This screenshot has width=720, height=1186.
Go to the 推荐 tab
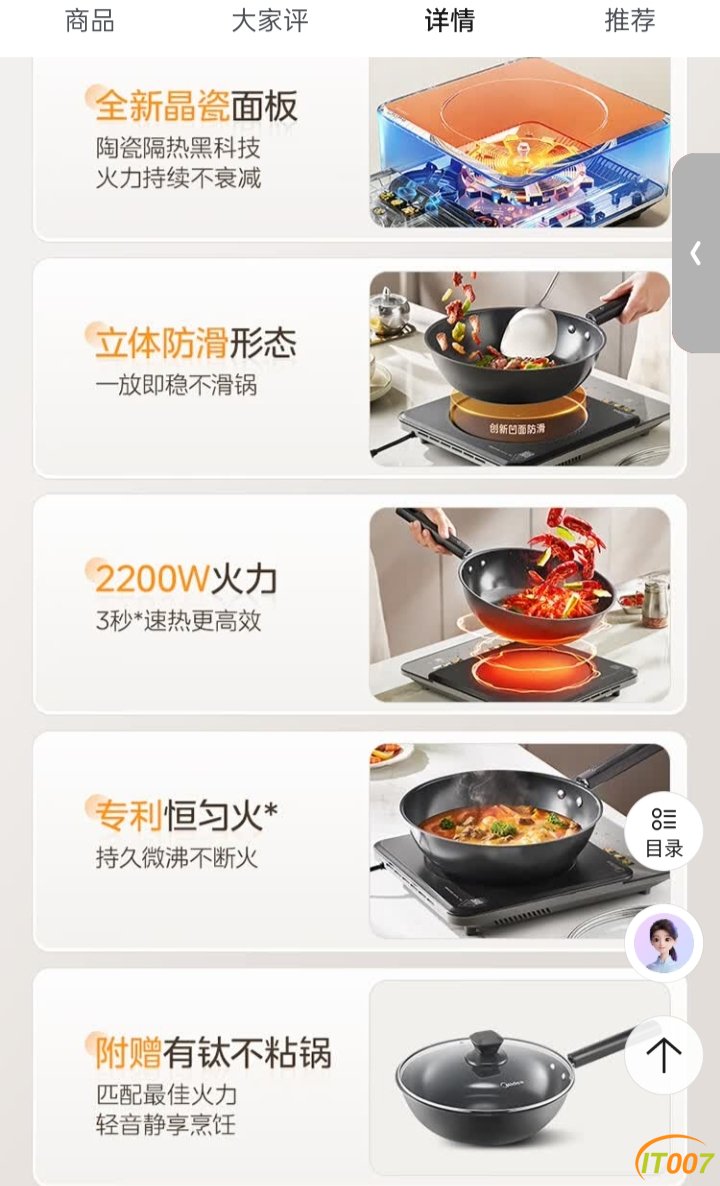(x=630, y=20)
